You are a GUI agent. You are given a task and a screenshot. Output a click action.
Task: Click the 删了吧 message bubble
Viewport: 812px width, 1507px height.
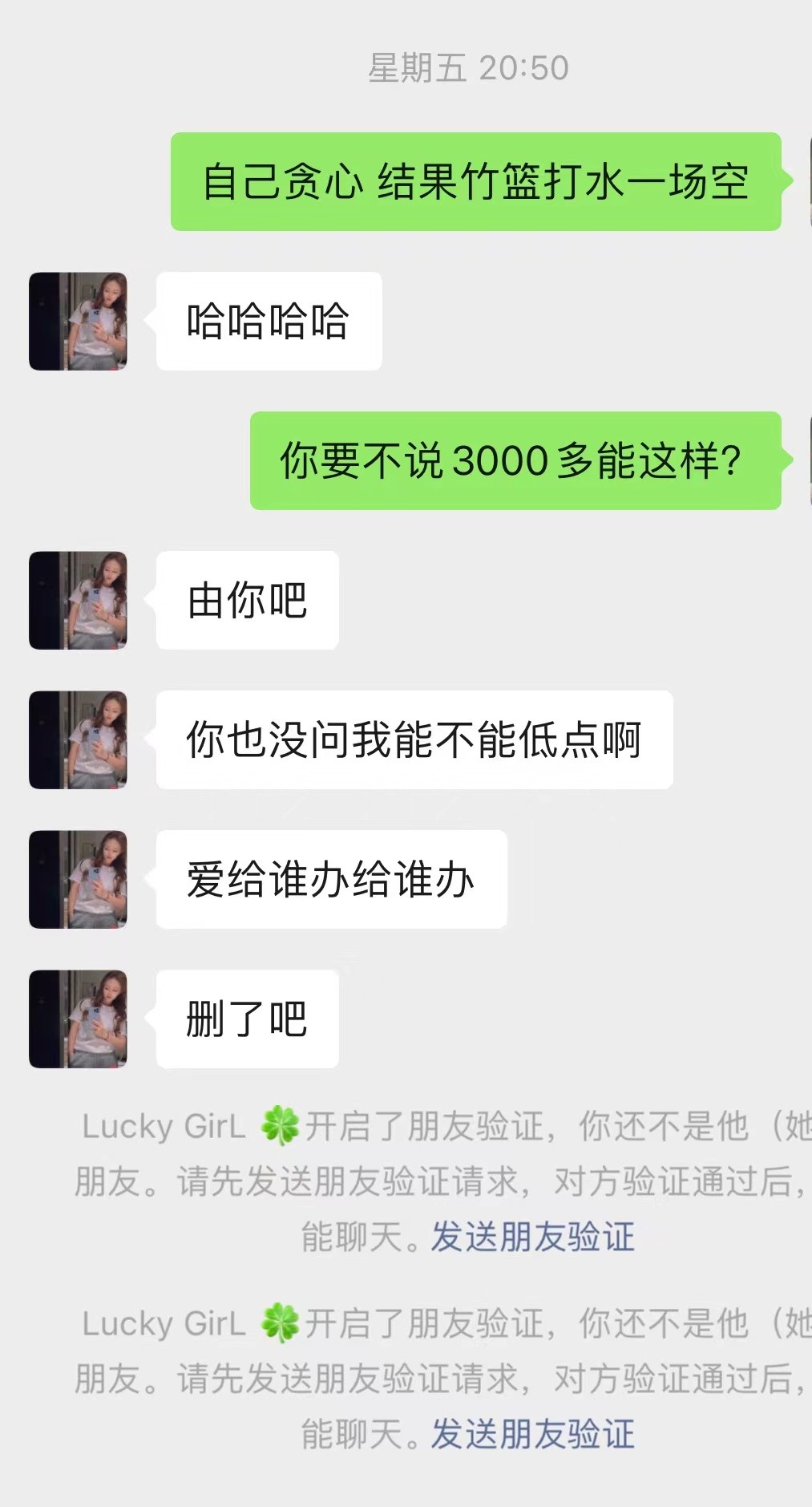tap(247, 1019)
